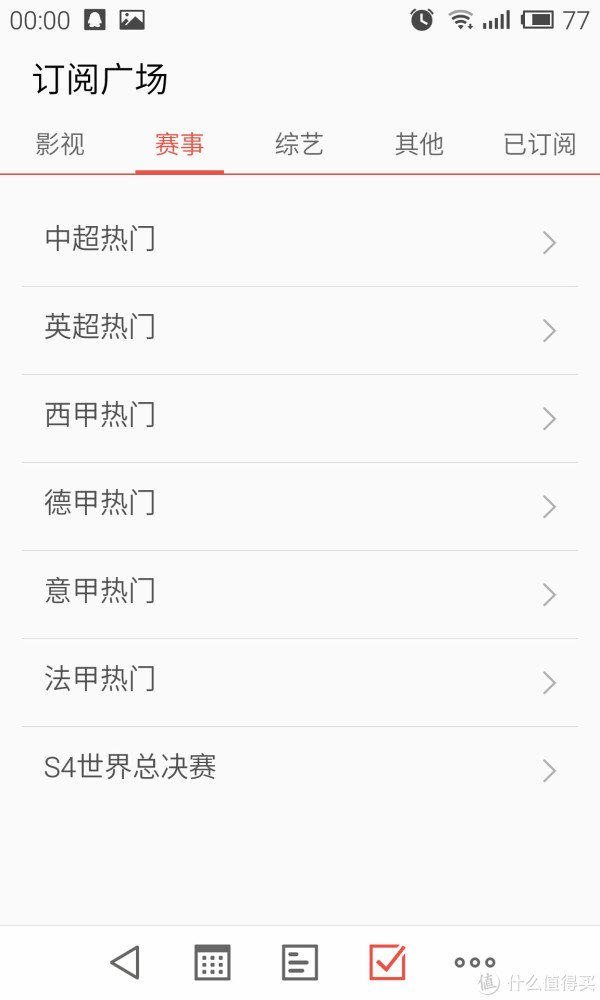Viewport: 600px width, 1000px height.
Task: Open 英超热门 row
Action: click(300, 330)
